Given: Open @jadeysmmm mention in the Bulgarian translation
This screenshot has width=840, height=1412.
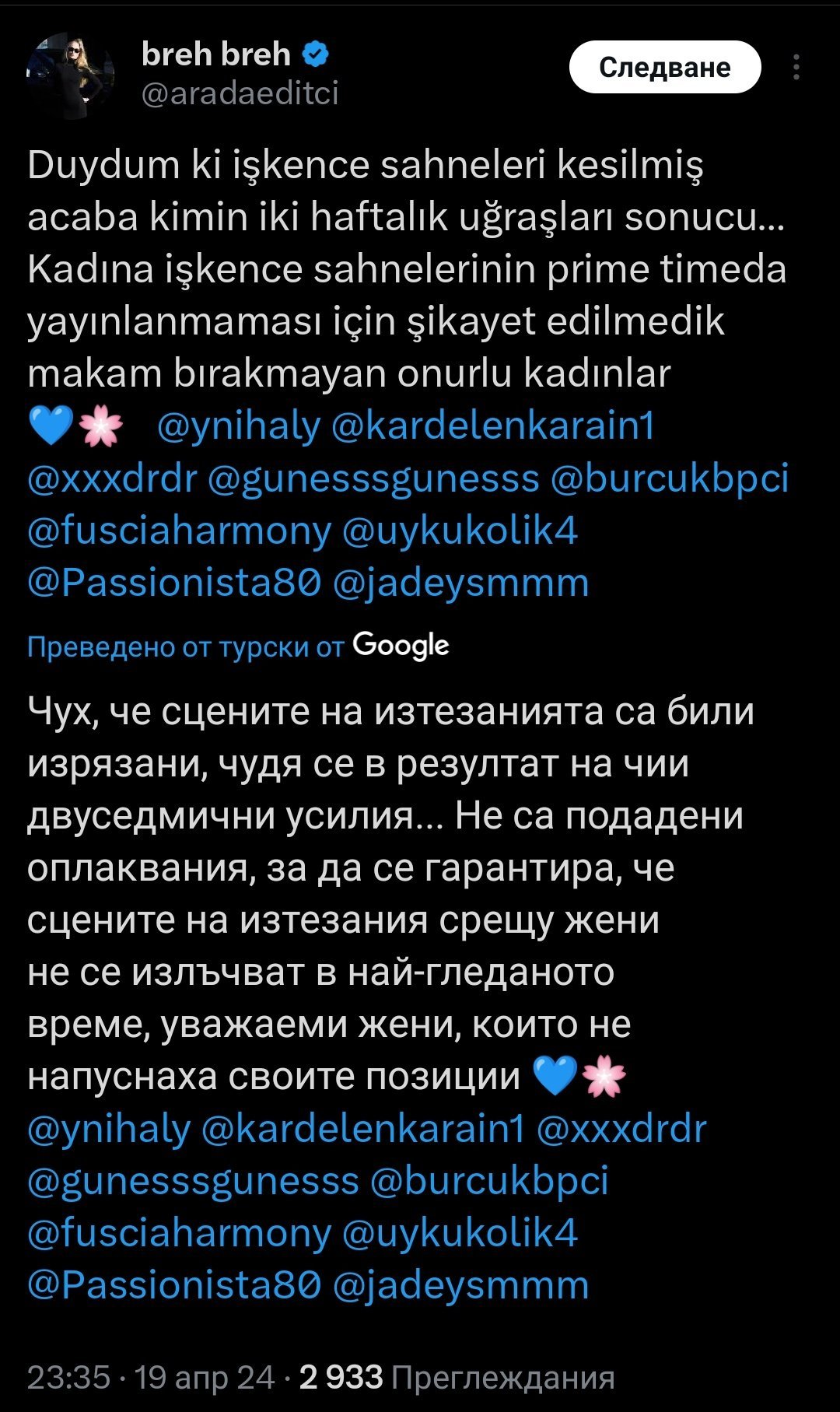Looking at the screenshot, I should tap(460, 1285).
